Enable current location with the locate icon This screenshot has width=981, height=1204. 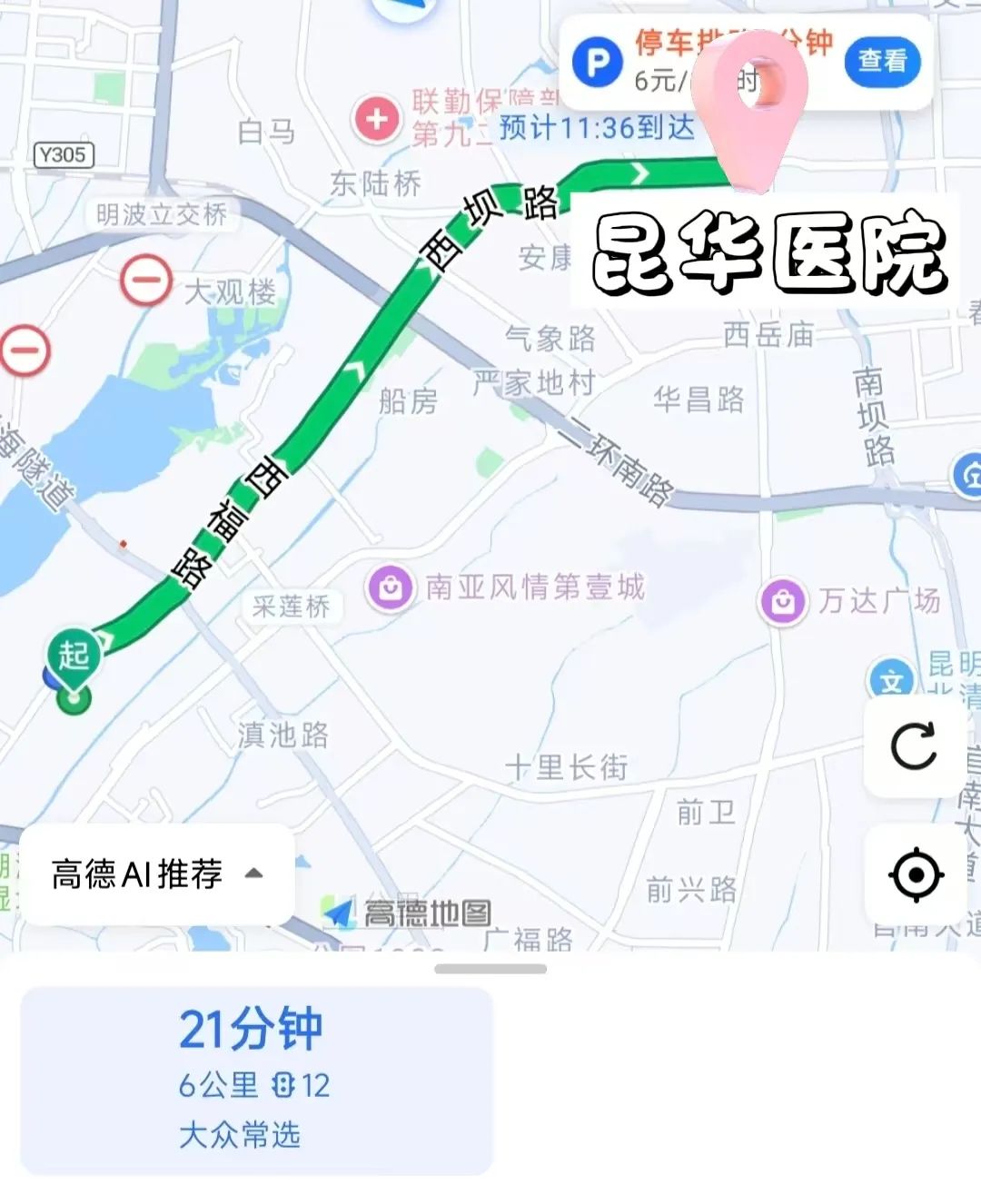[917, 874]
